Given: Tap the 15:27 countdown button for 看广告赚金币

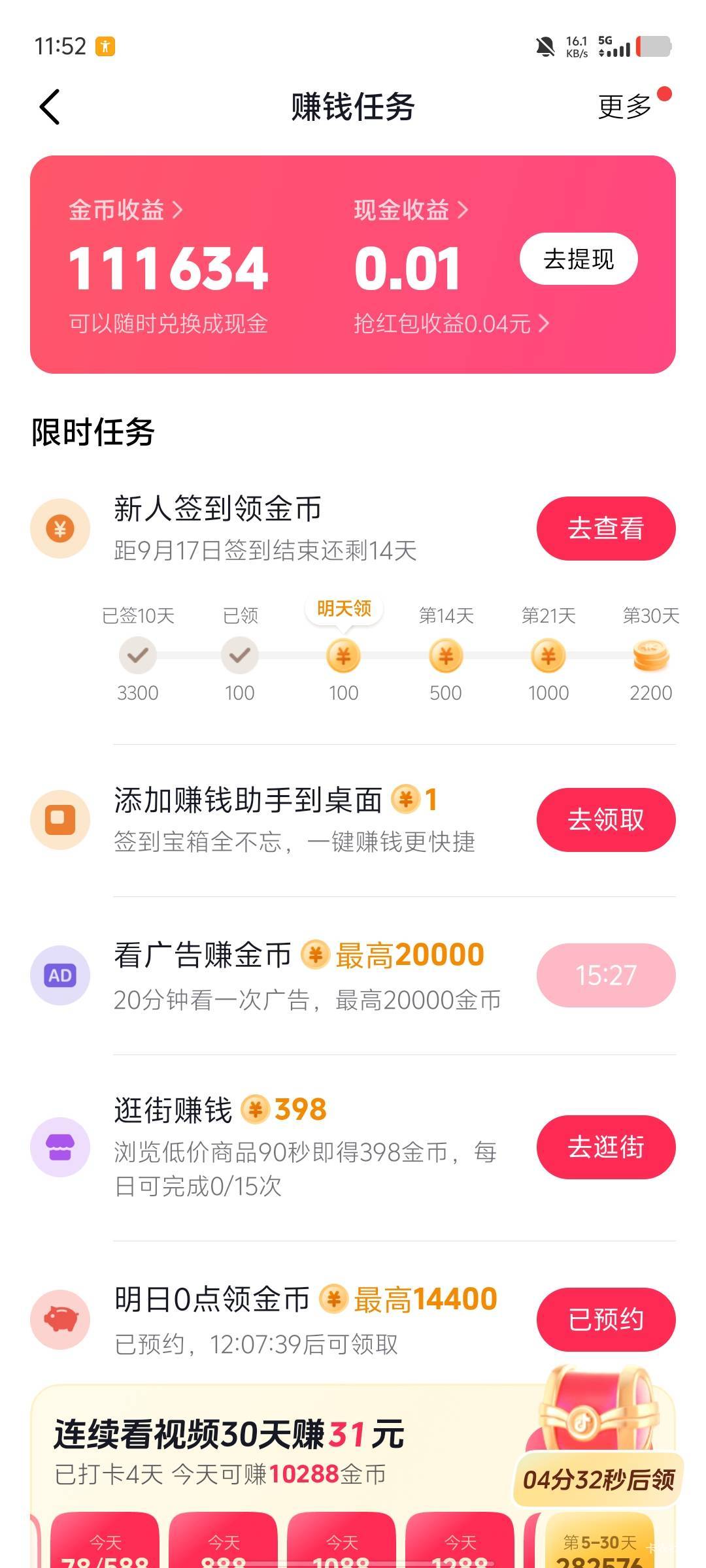Looking at the screenshot, I should (606, 975).
